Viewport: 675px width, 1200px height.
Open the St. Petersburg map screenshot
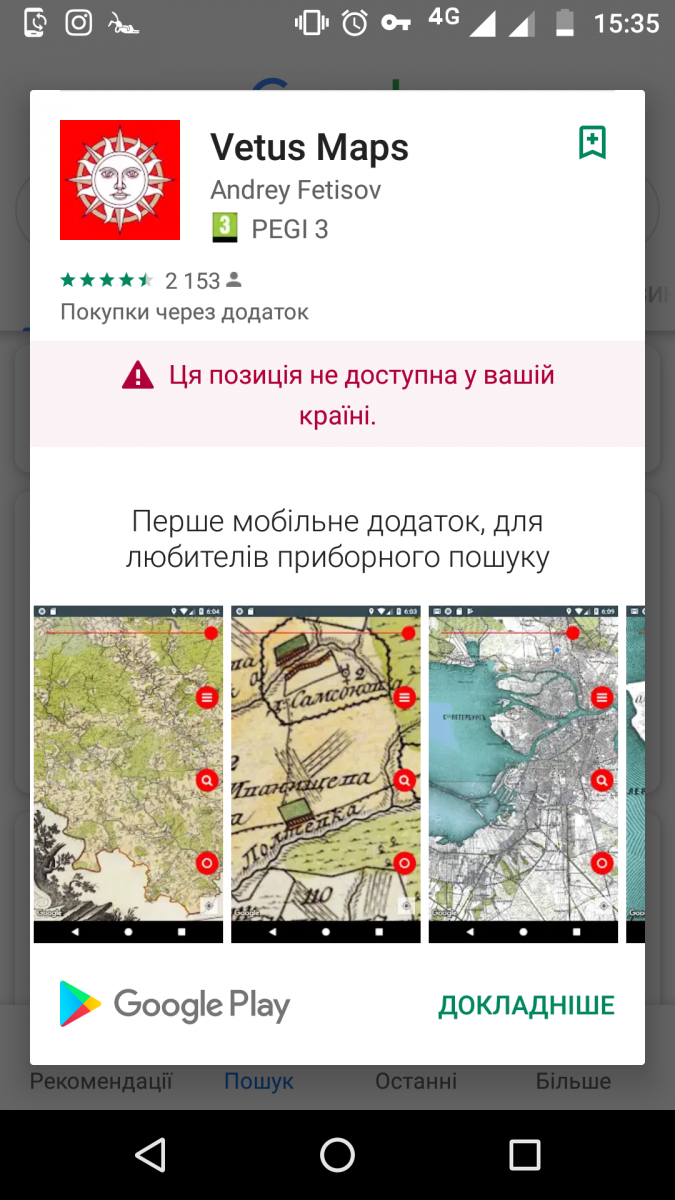pos(523,772)
